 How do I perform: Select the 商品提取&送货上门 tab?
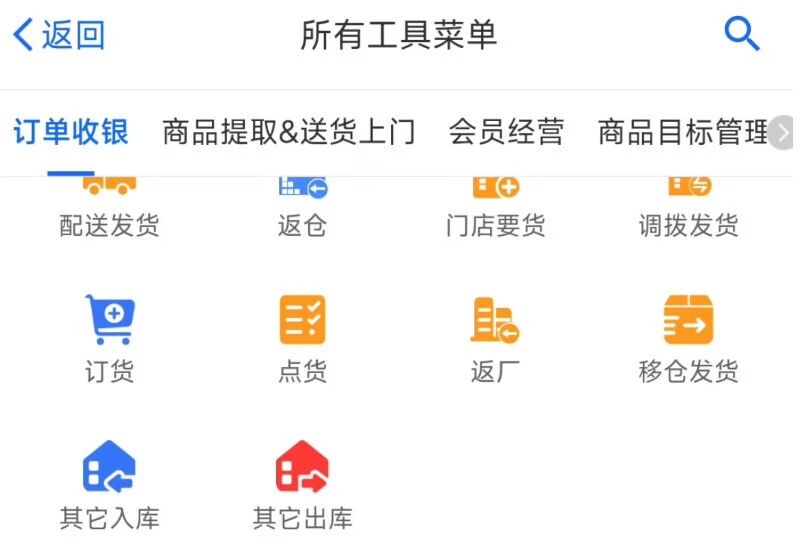288,132
